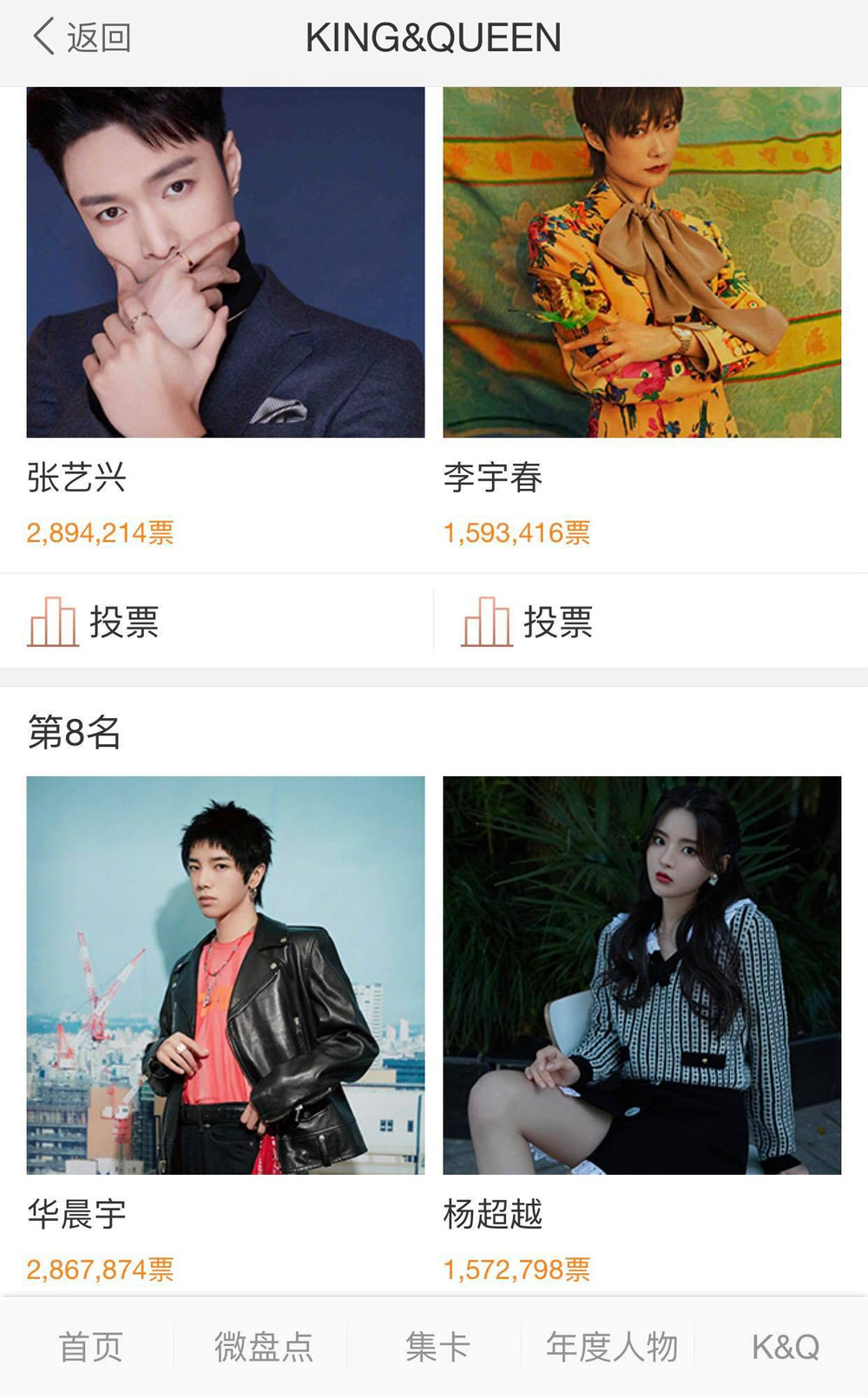Switch to the 微盘点 tab
The height and width of the screenshot is (1398, 868).
click(x=263, y=1347)
